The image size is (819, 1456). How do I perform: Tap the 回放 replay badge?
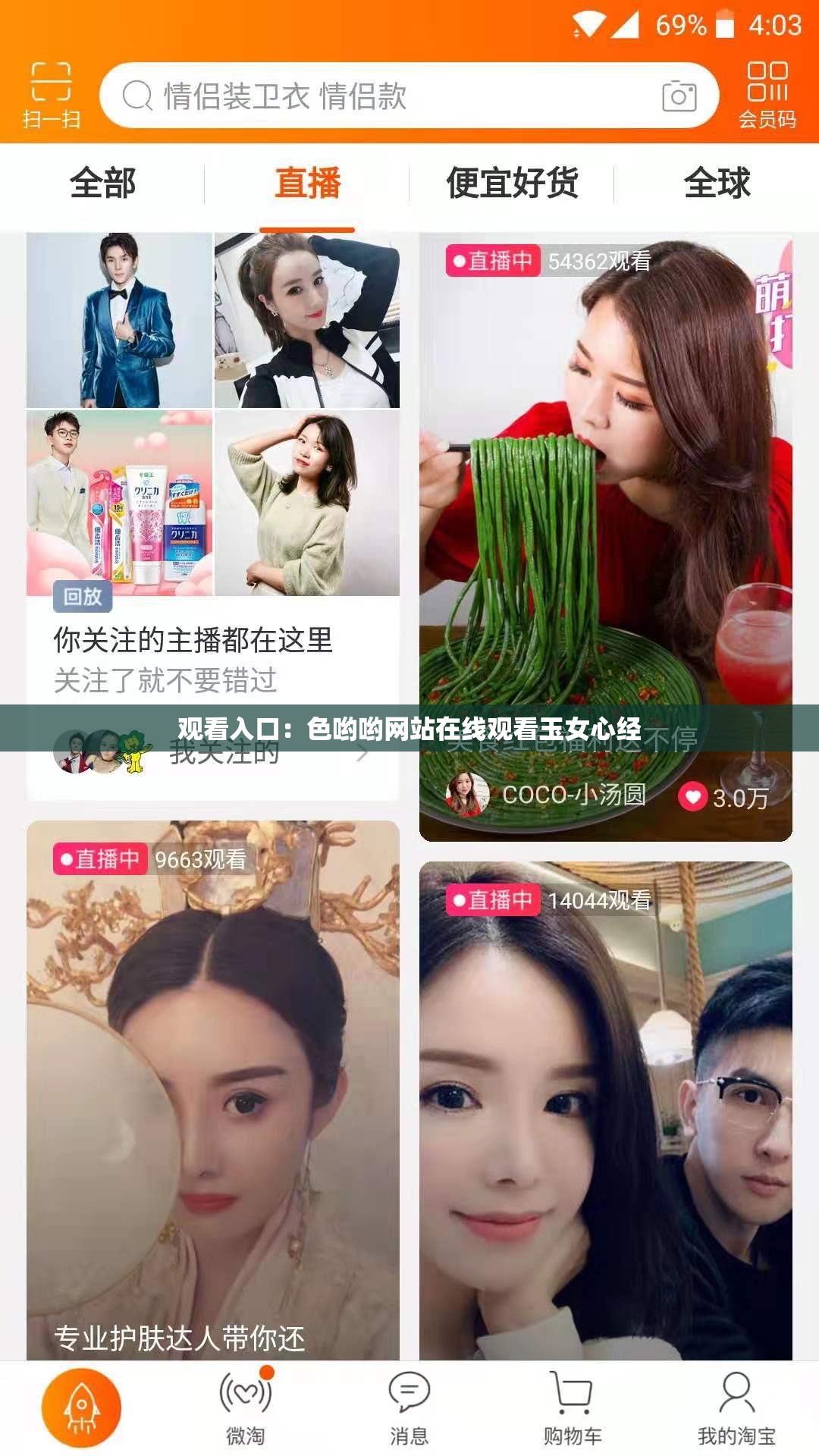pos(83,596)
